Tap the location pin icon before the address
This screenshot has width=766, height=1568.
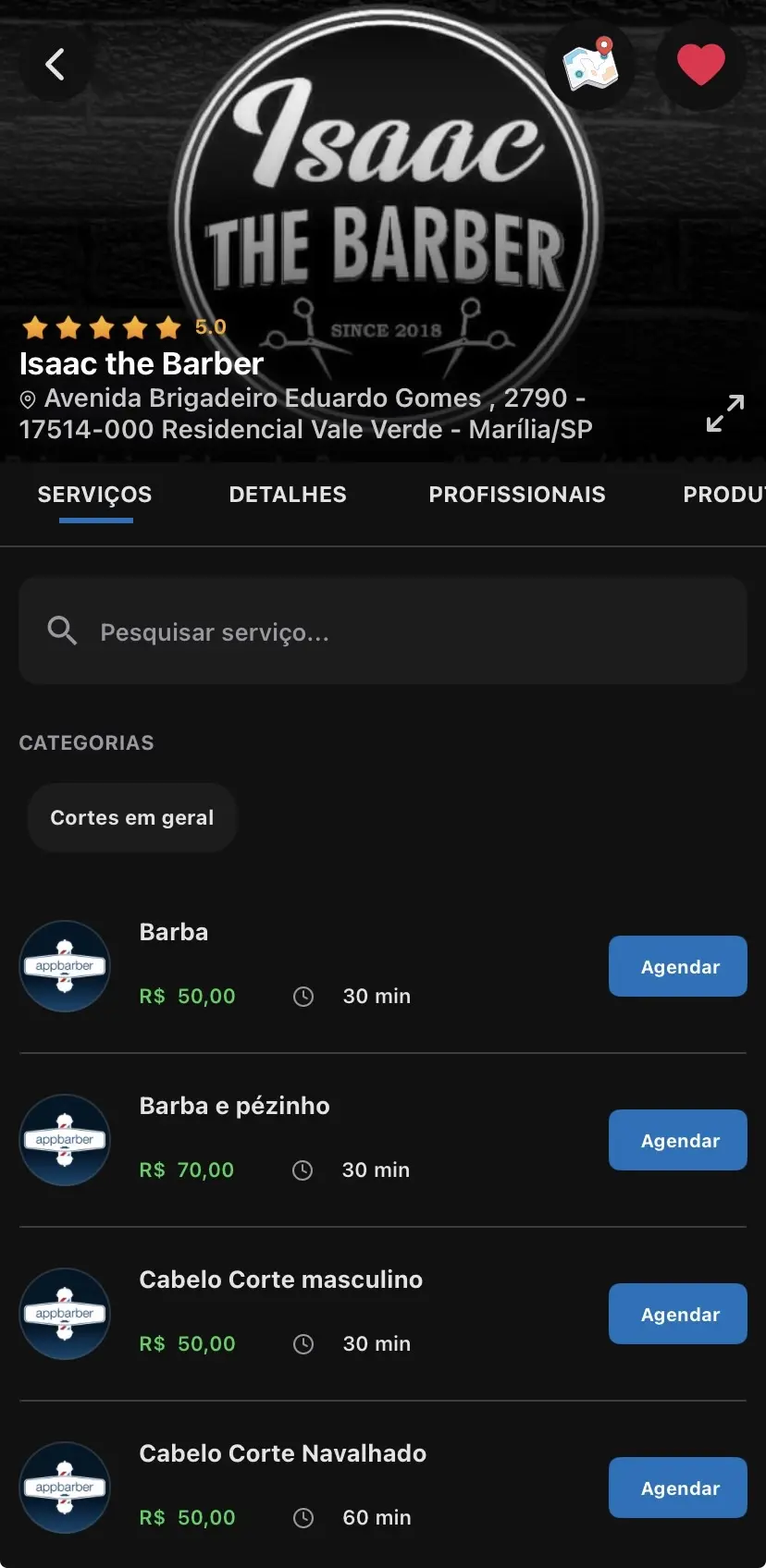point(27,399)
